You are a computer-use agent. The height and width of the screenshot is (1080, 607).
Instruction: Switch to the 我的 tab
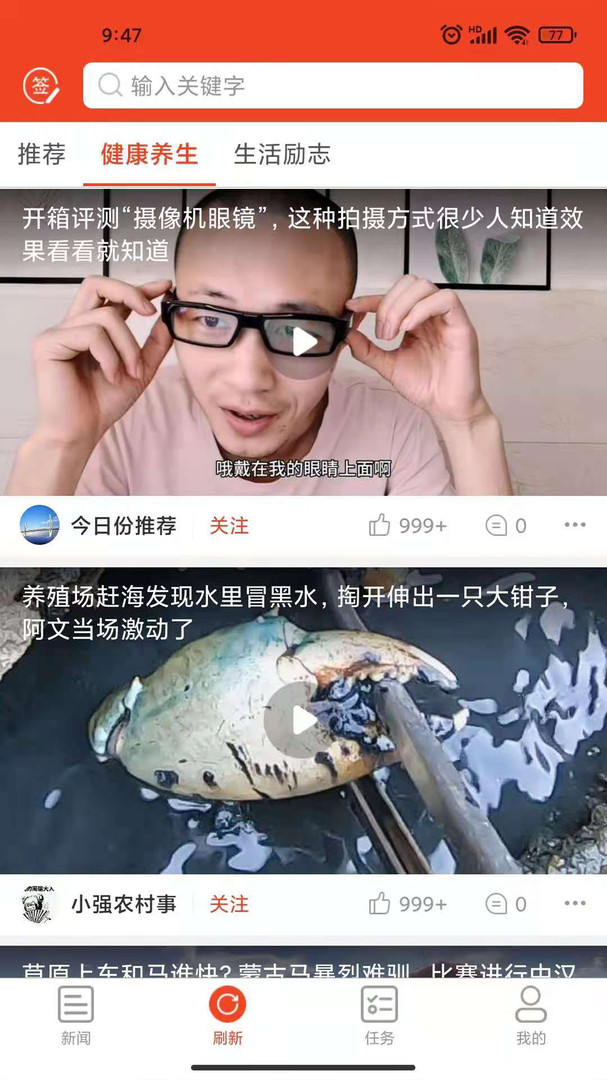pos(531,1015)
